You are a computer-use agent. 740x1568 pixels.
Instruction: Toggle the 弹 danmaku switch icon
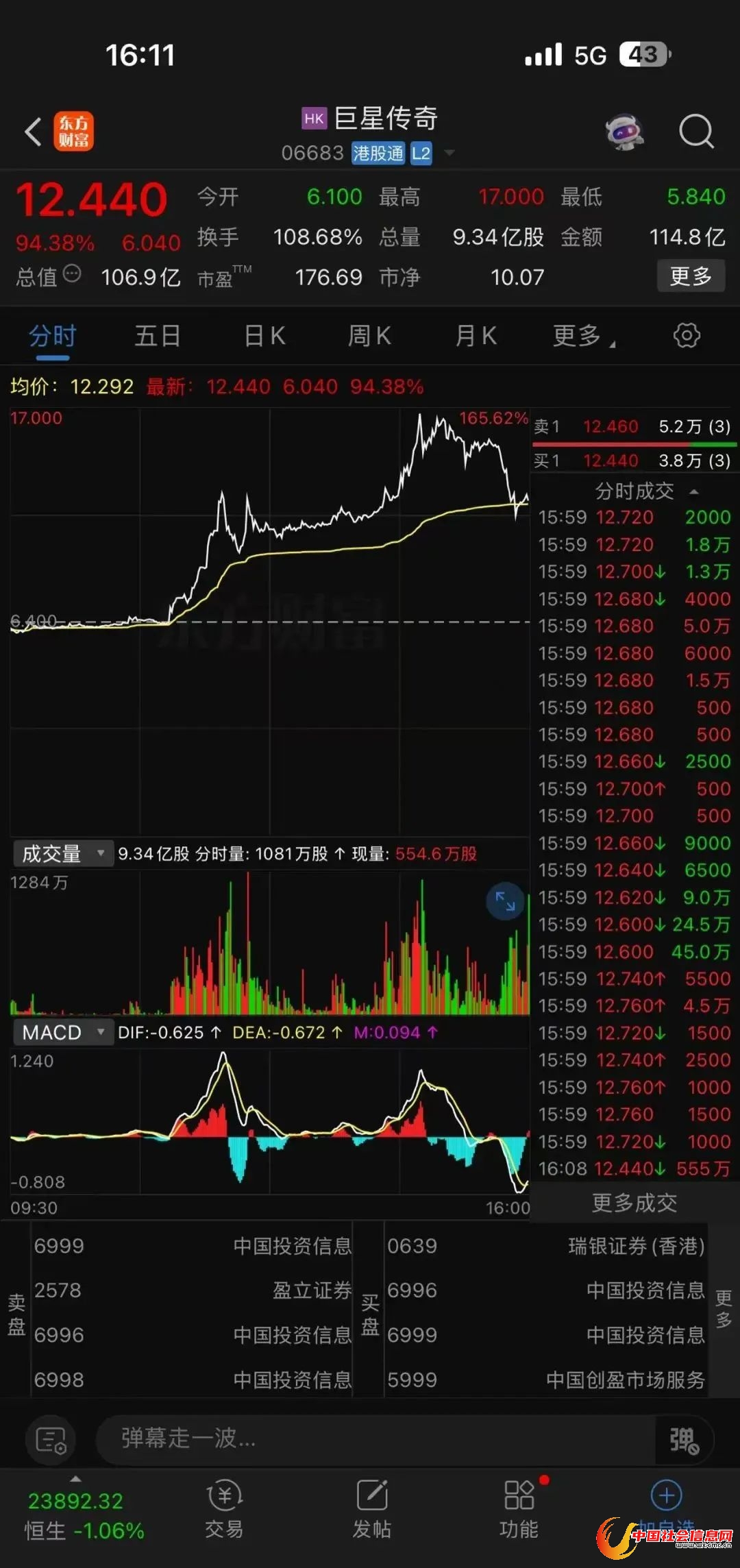point(684,1439)
